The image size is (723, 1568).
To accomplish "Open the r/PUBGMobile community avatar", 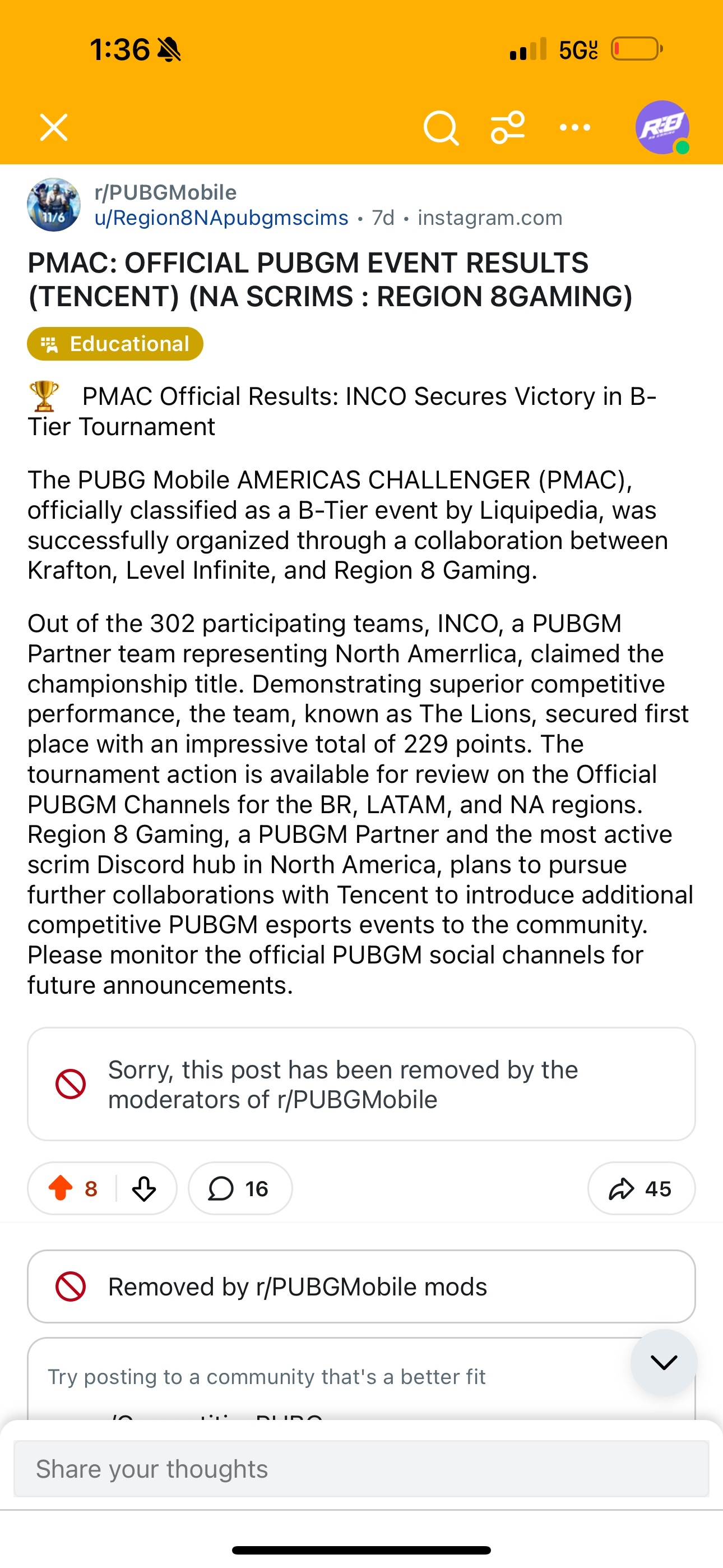I will (x=54, y=205).
